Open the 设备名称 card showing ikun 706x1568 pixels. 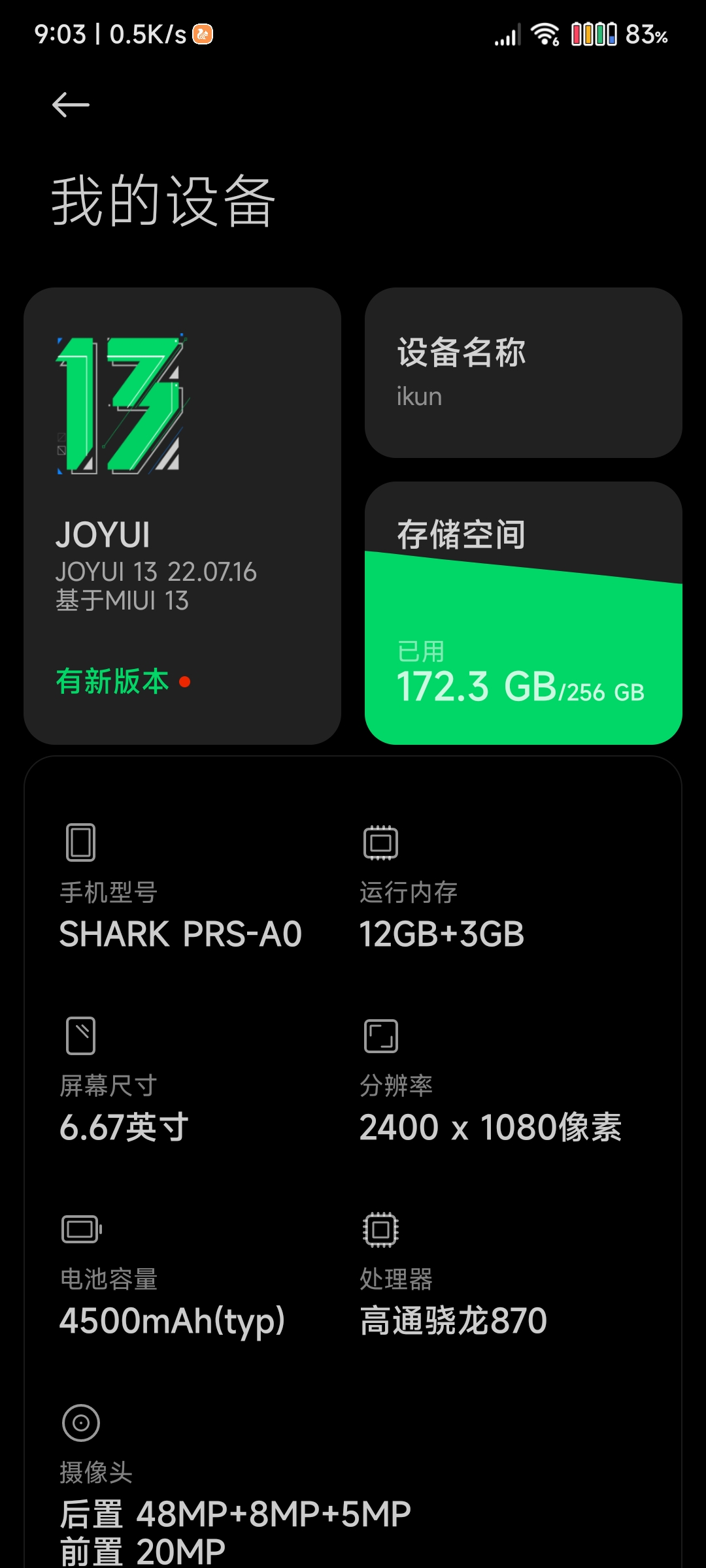pos(523,372)
